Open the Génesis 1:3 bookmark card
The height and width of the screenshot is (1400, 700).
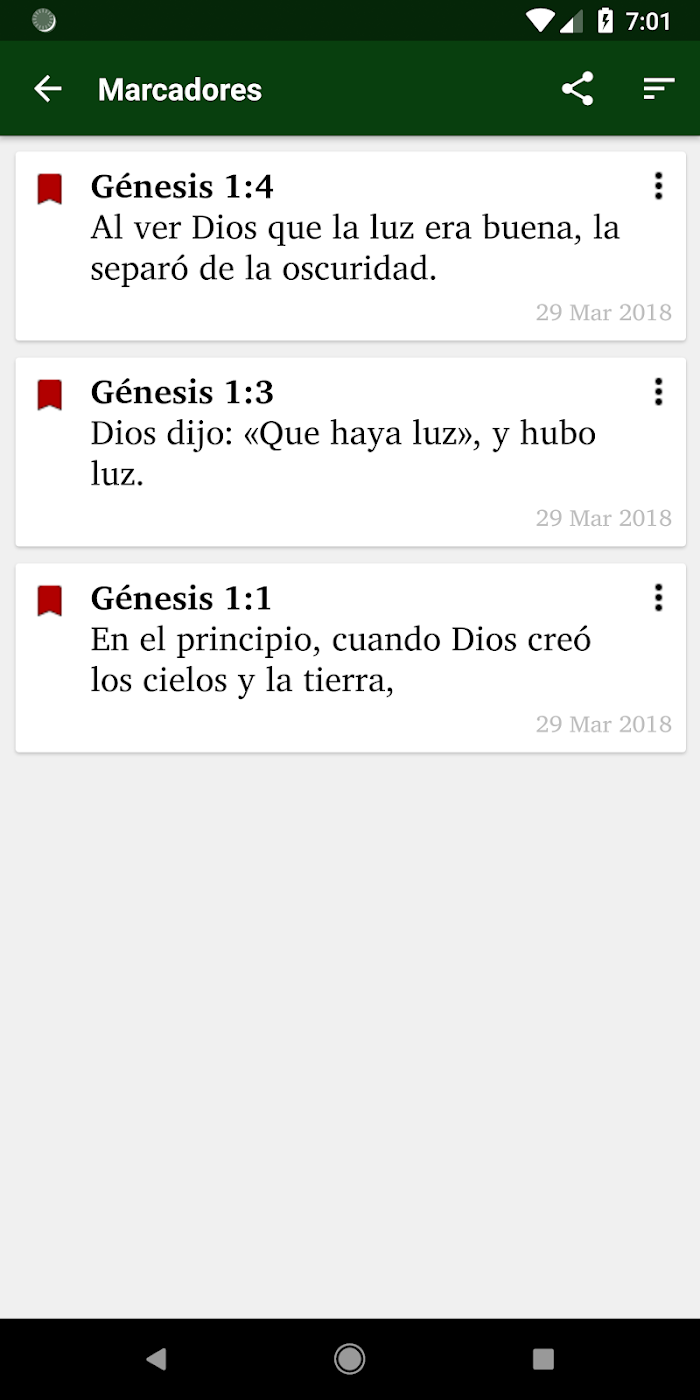pyautogui.click(x=351, y=452)
